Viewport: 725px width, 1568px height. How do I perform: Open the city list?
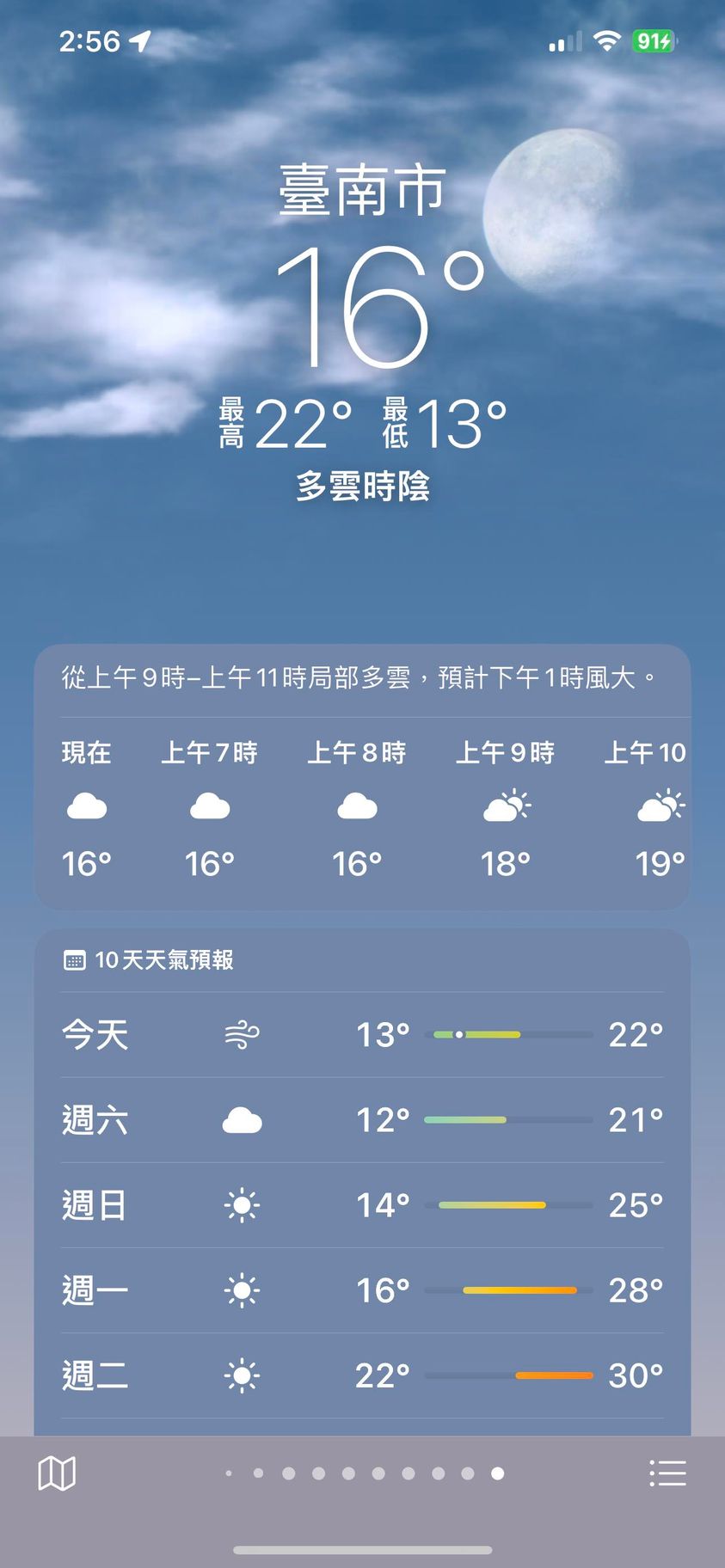click(x=667, y=1473)
